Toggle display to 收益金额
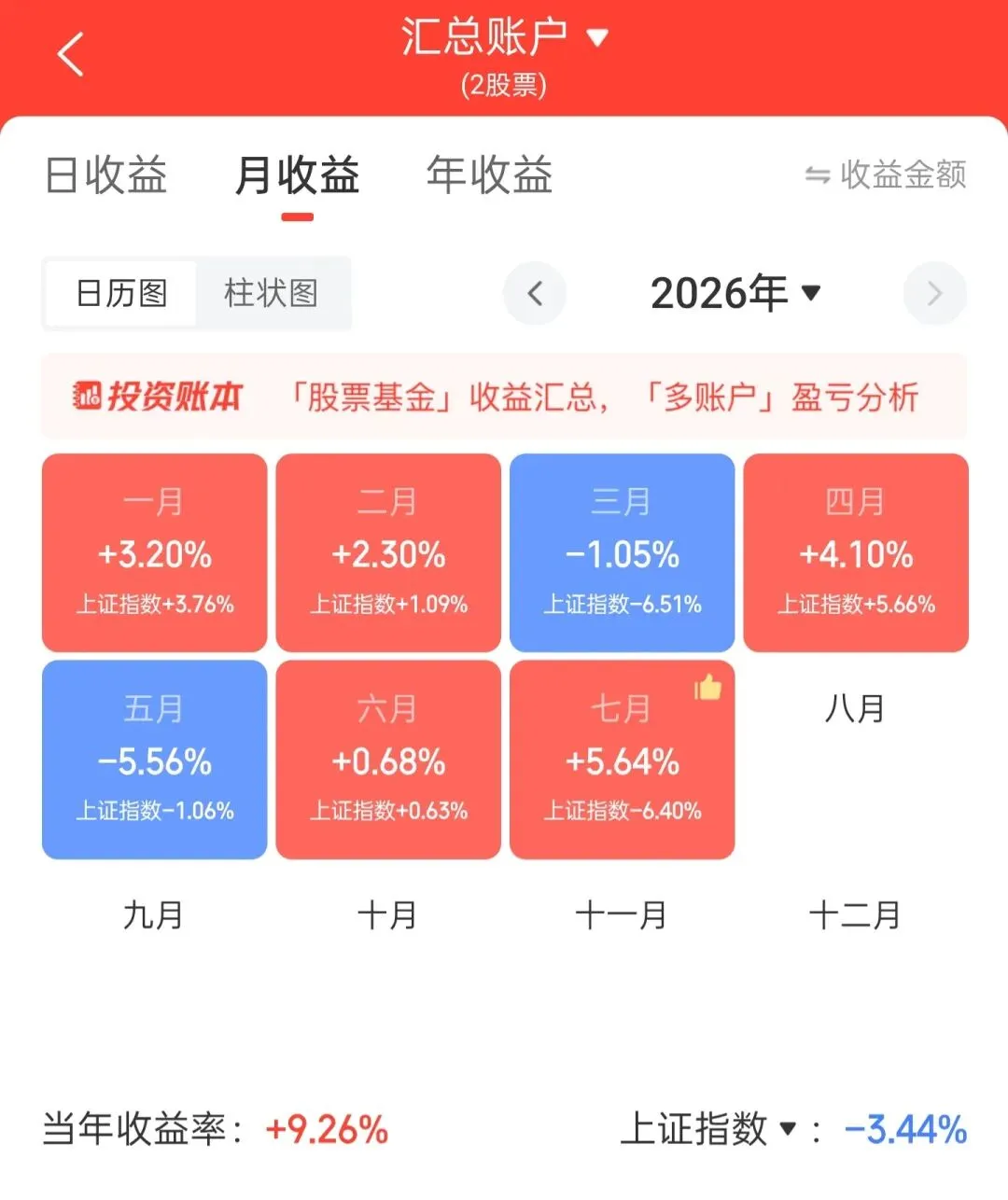Image resolution: width=1008 pixels, height=1200 pixels. [x=886, y=174]
